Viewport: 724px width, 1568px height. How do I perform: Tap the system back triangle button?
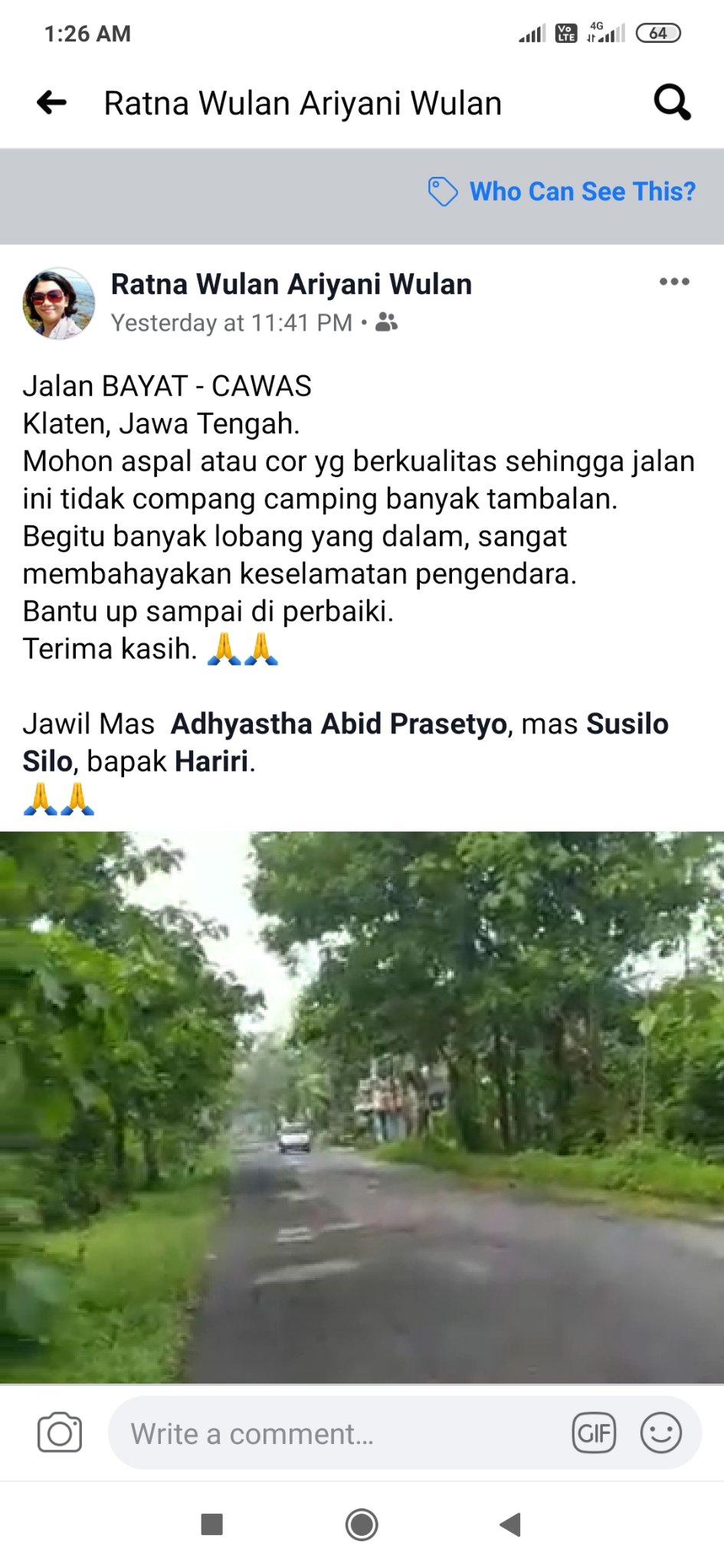click(510, 1524)
